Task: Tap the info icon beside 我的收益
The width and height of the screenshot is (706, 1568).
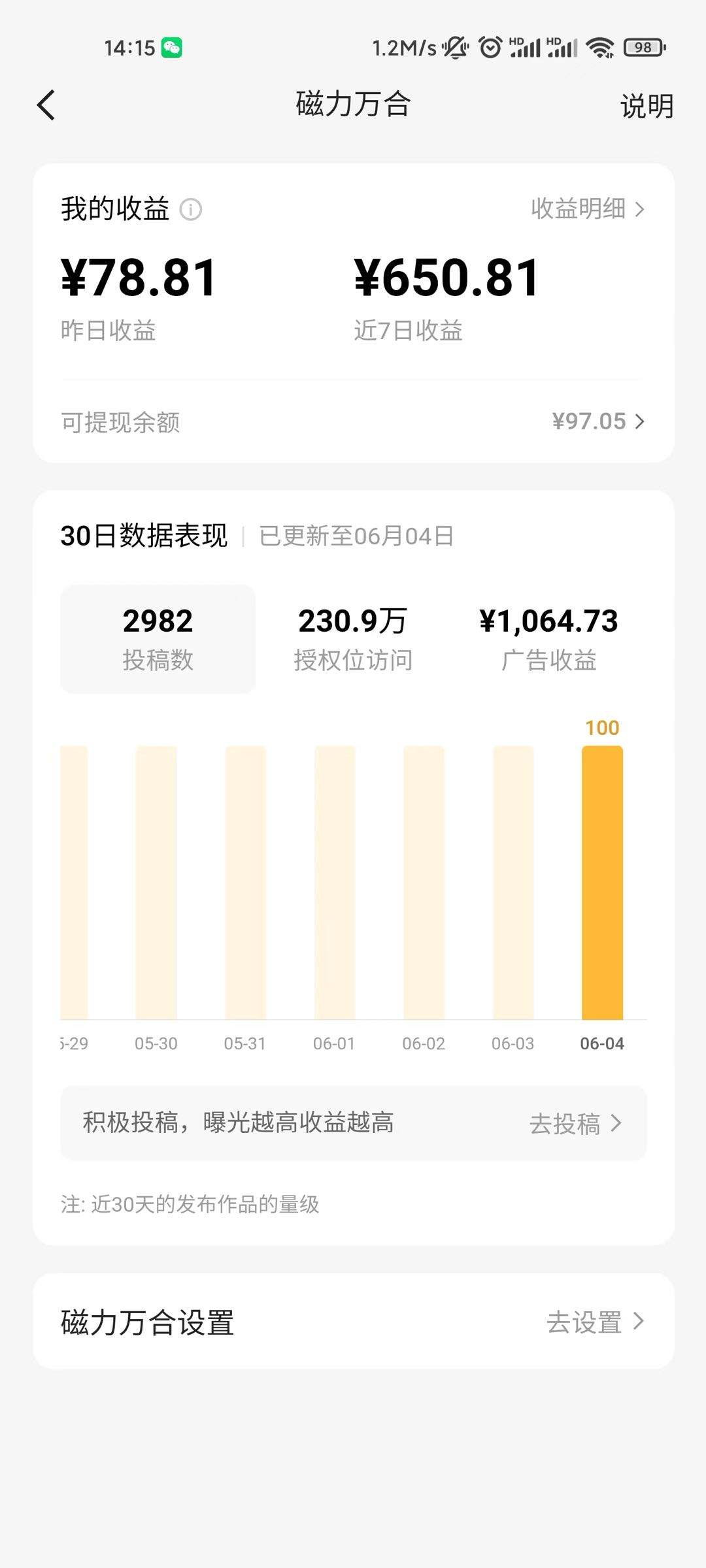Action: pyautogui.click(x=191, y=210)
